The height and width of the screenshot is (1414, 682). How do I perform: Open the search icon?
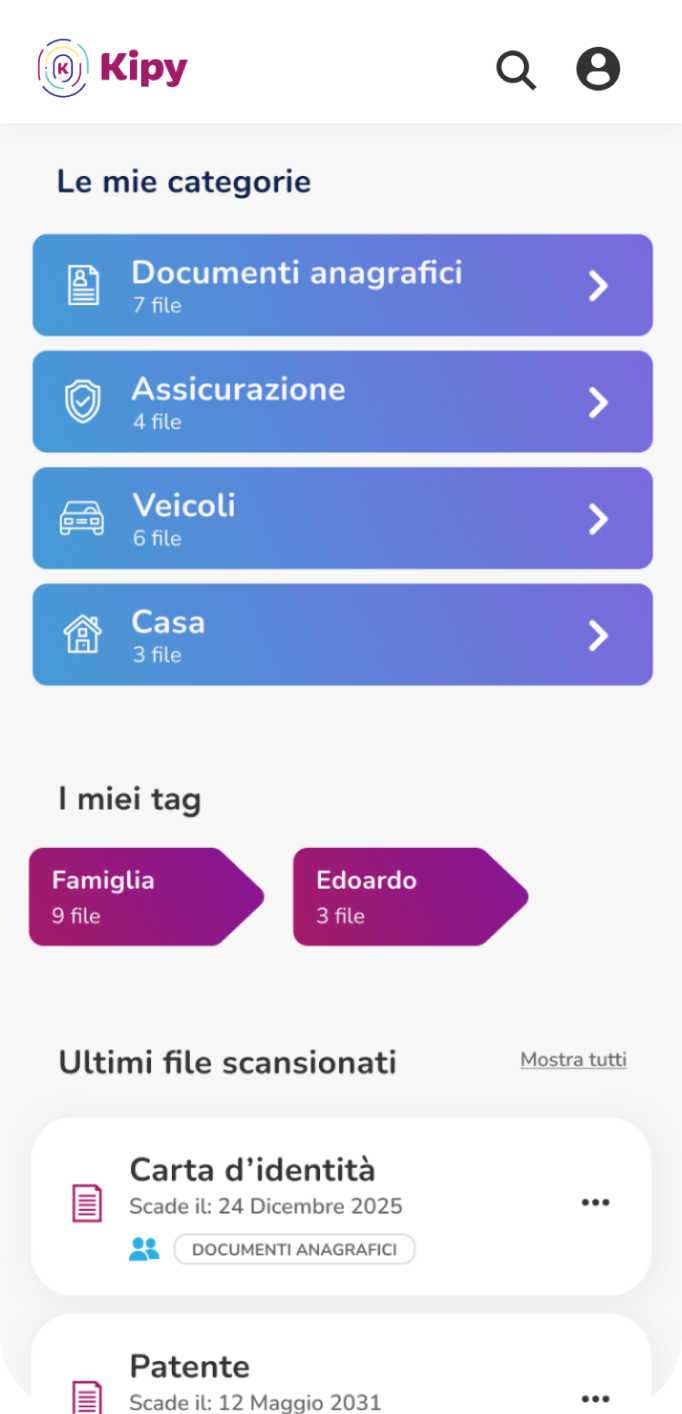click(x=516, y=70)
